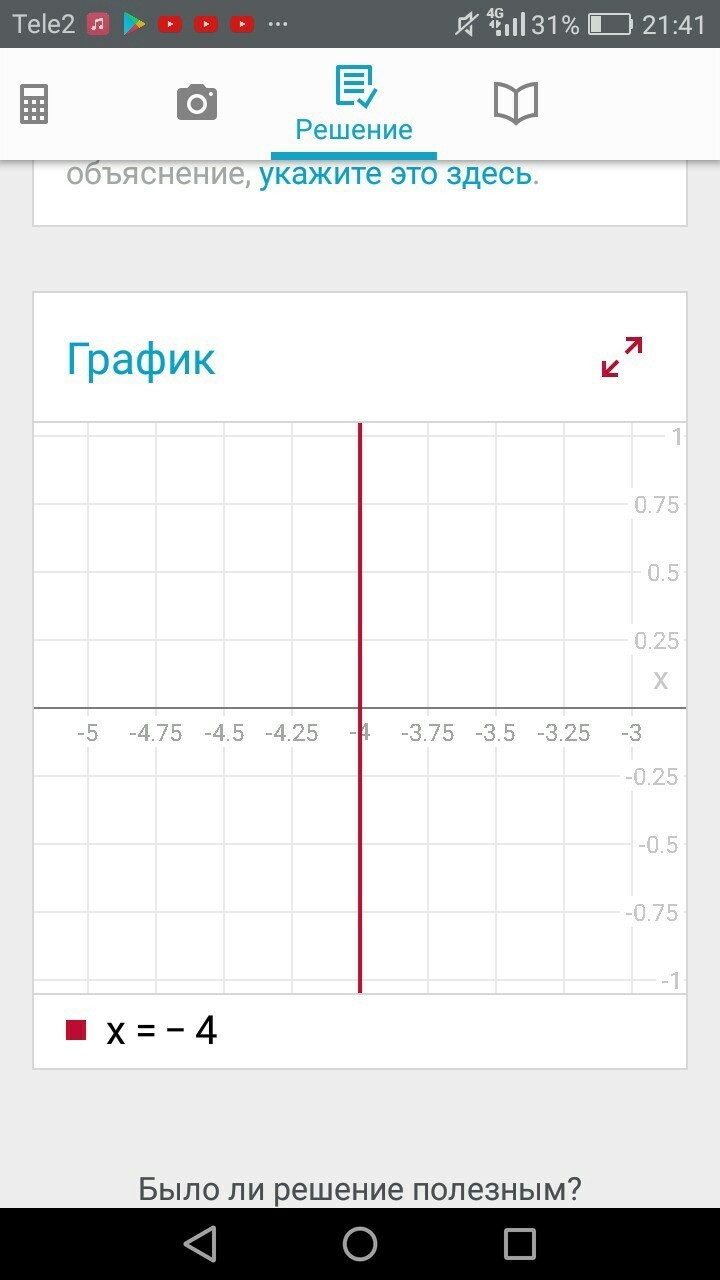Viewport: 720px width, 1280px height.
Task: Expand the График to full screen
Action: click(x=622, y=357)
